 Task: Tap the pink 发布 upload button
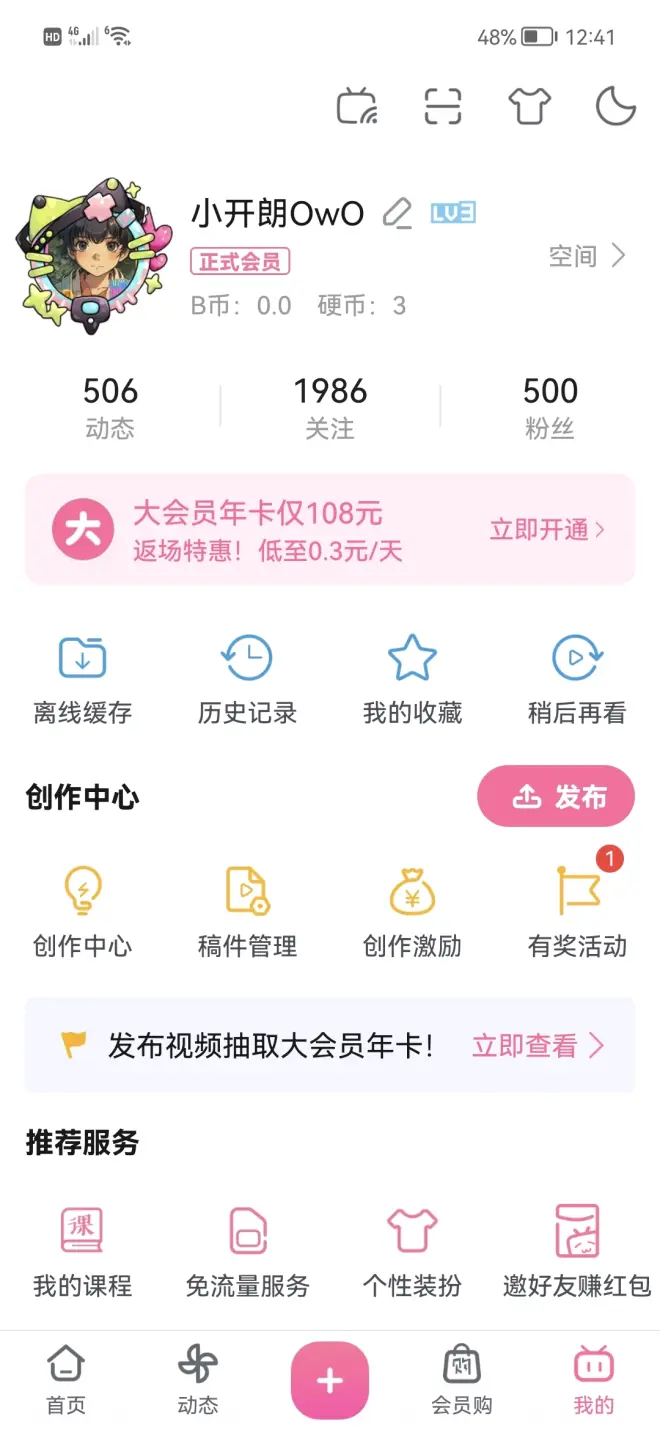tap(556, 796)
